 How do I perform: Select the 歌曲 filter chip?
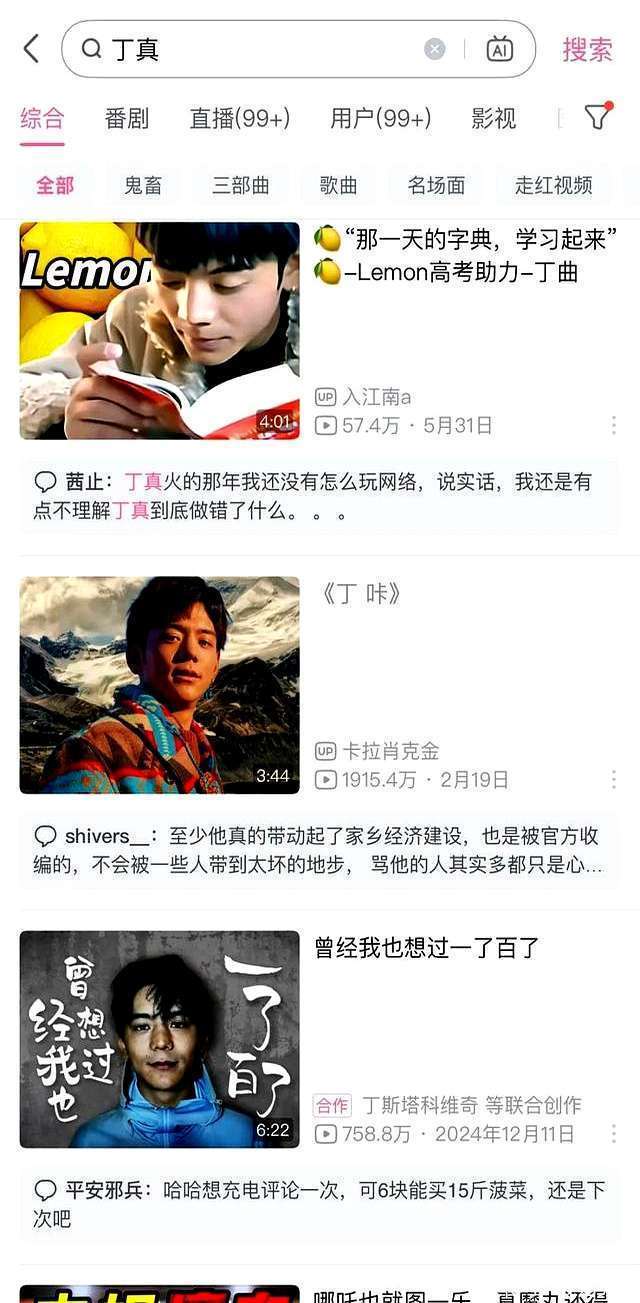[339, 185]
